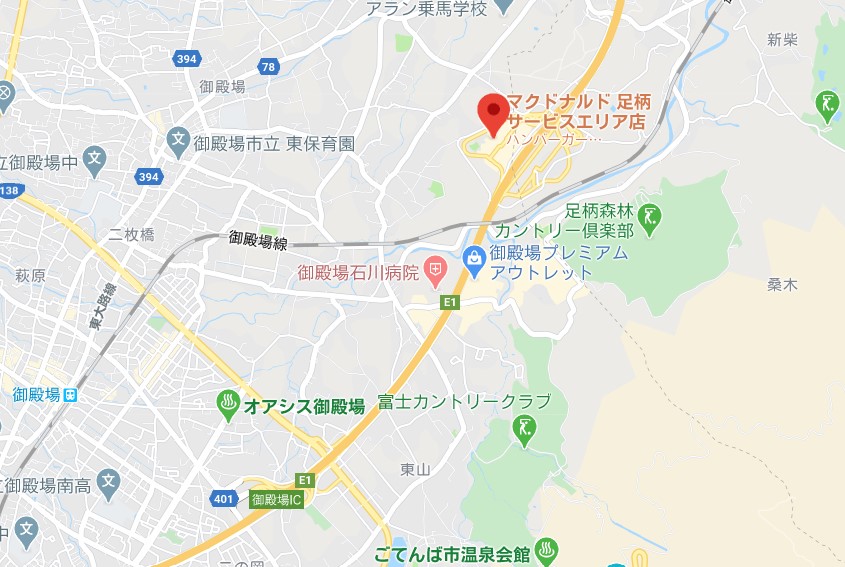Open the 足柄森林カントリー倶楽部 golf marker
This screenshot has width=845, height=567.
pyautogui.click(x=651, y=218)
